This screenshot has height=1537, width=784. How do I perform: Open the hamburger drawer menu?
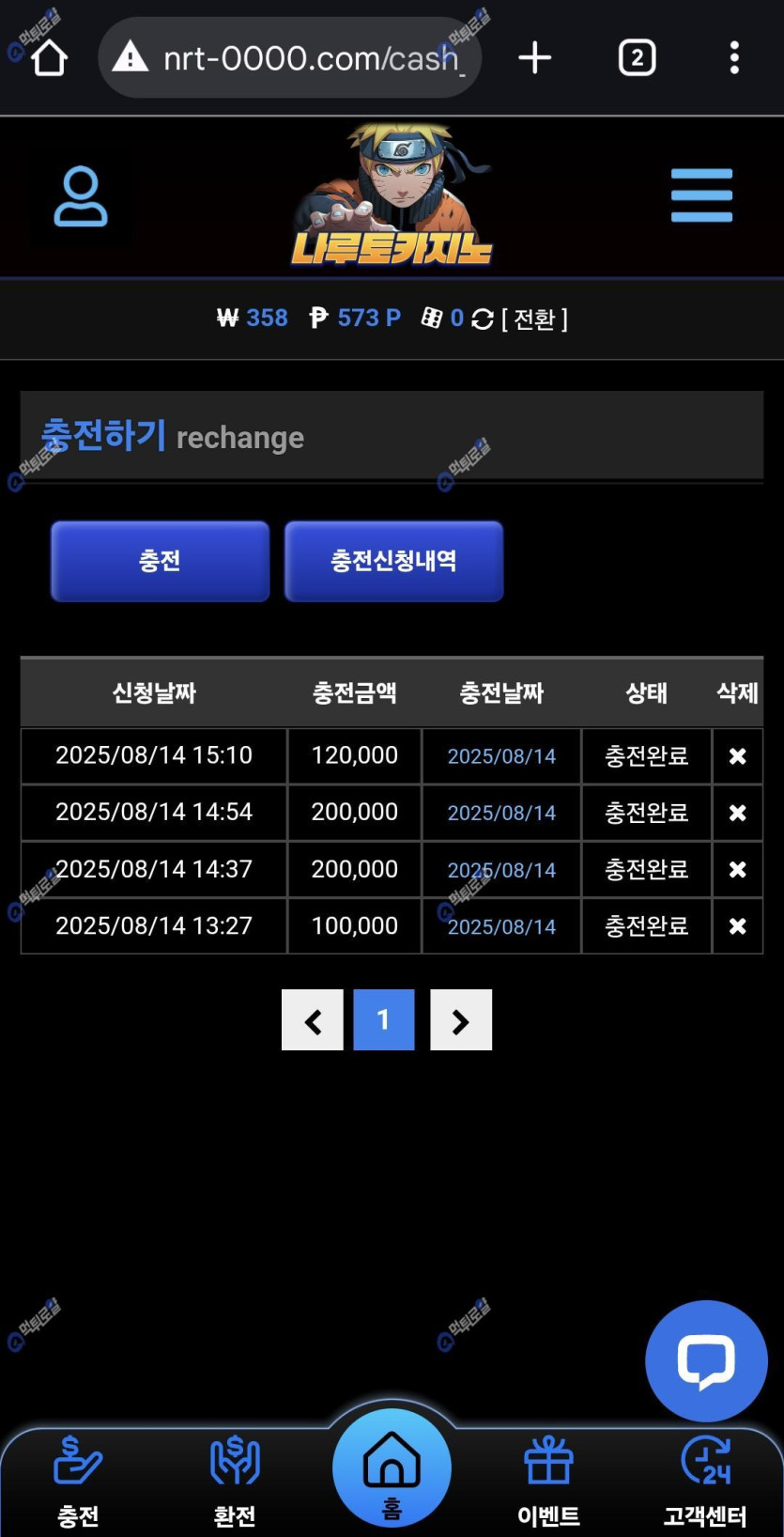[701, 195]
